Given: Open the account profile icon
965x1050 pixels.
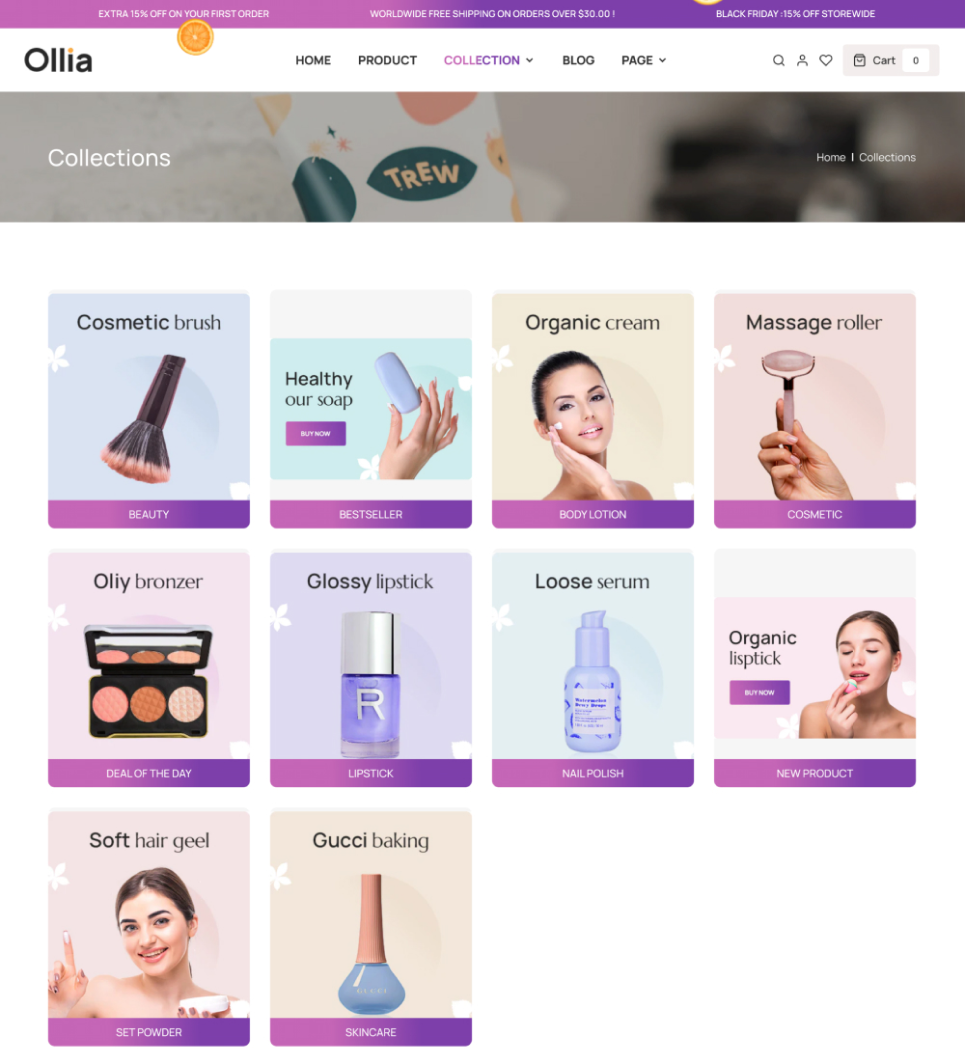Looking at the screenshot, I should [802, 61].
